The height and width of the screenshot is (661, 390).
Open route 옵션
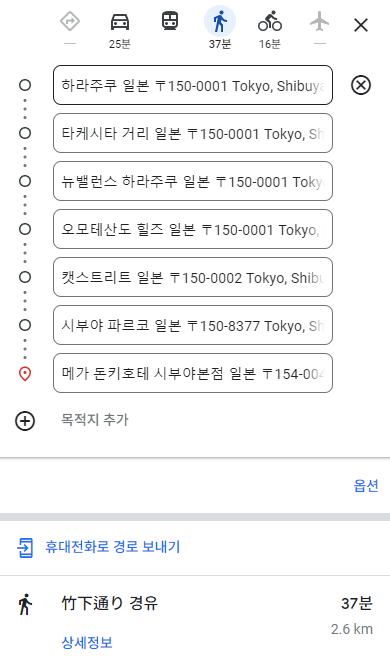tap(366, 486)
